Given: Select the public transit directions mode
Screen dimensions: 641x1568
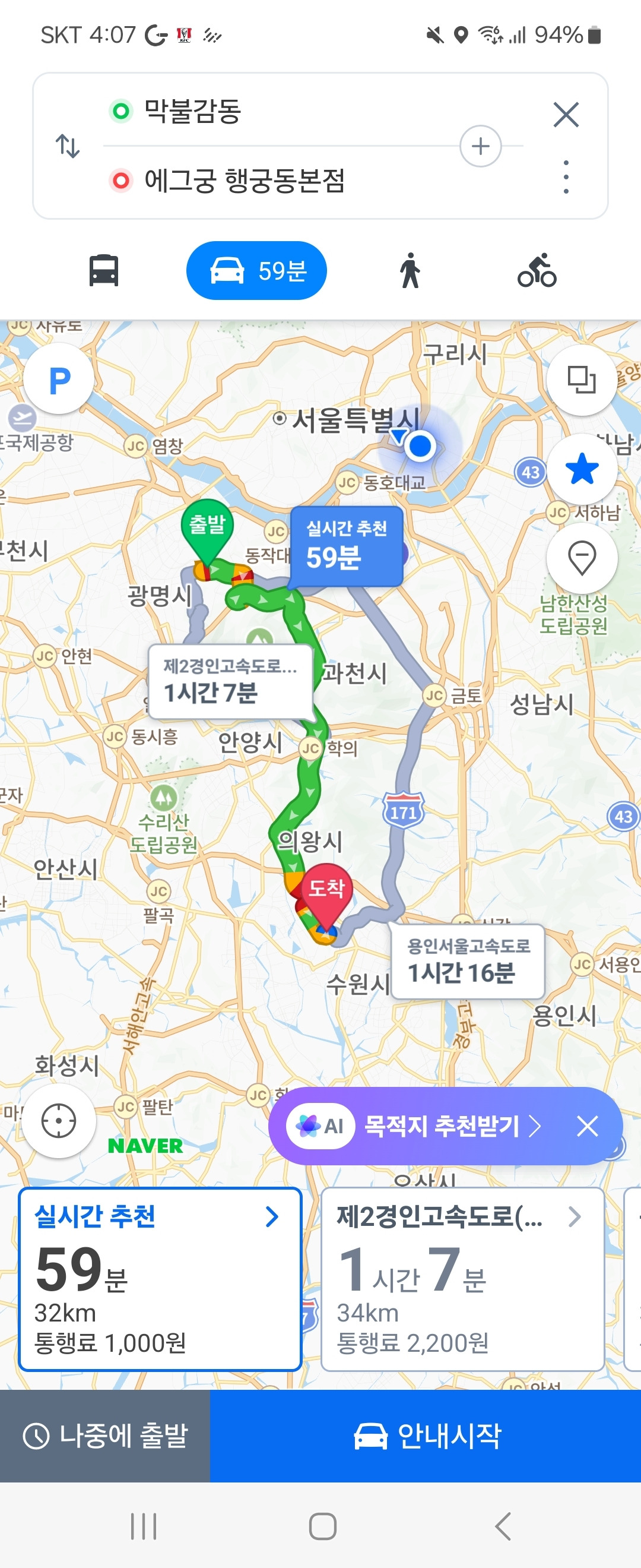Looking at the screenshot, I should 103,270.
